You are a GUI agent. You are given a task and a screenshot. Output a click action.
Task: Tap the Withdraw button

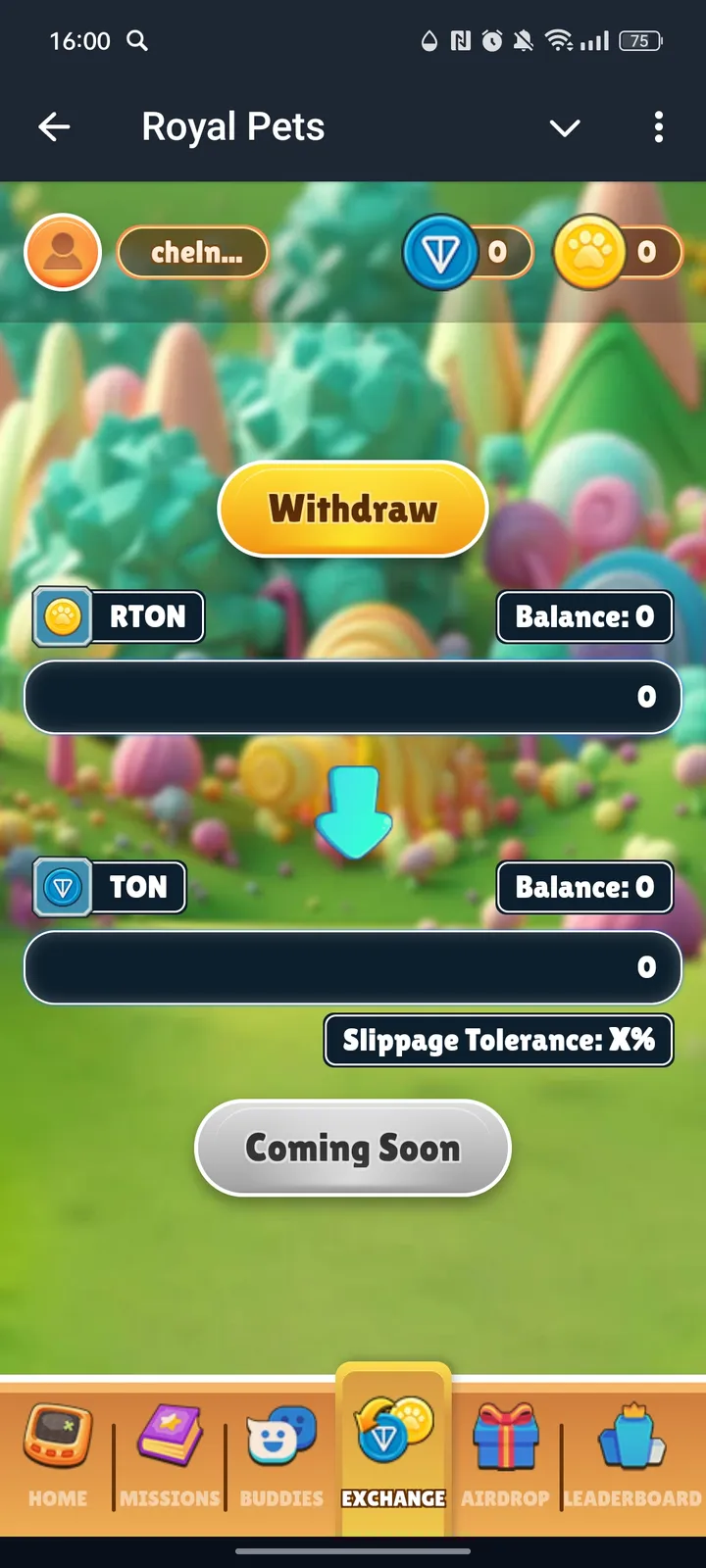[353, 509]
